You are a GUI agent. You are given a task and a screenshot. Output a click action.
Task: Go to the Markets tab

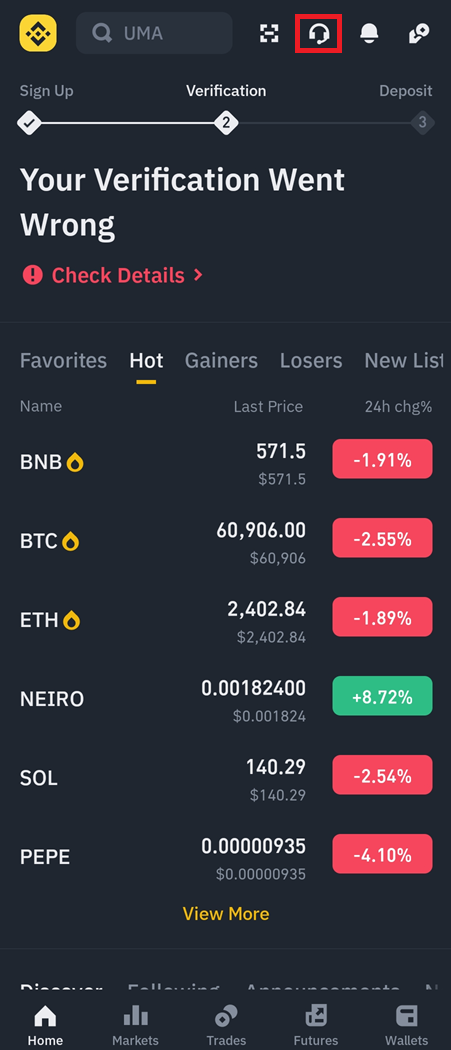point(135,1025)
